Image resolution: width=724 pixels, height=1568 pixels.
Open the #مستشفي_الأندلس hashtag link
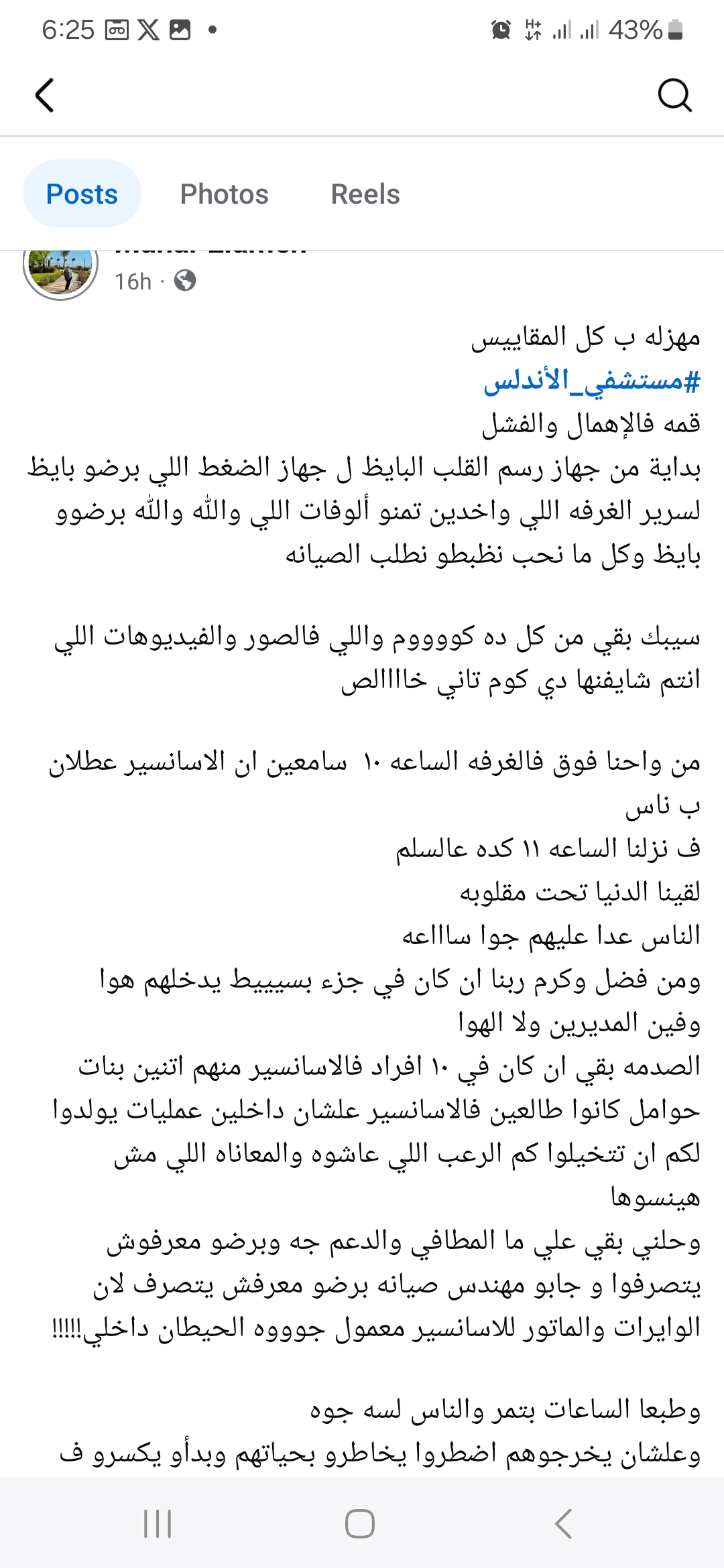click(592, 381)
